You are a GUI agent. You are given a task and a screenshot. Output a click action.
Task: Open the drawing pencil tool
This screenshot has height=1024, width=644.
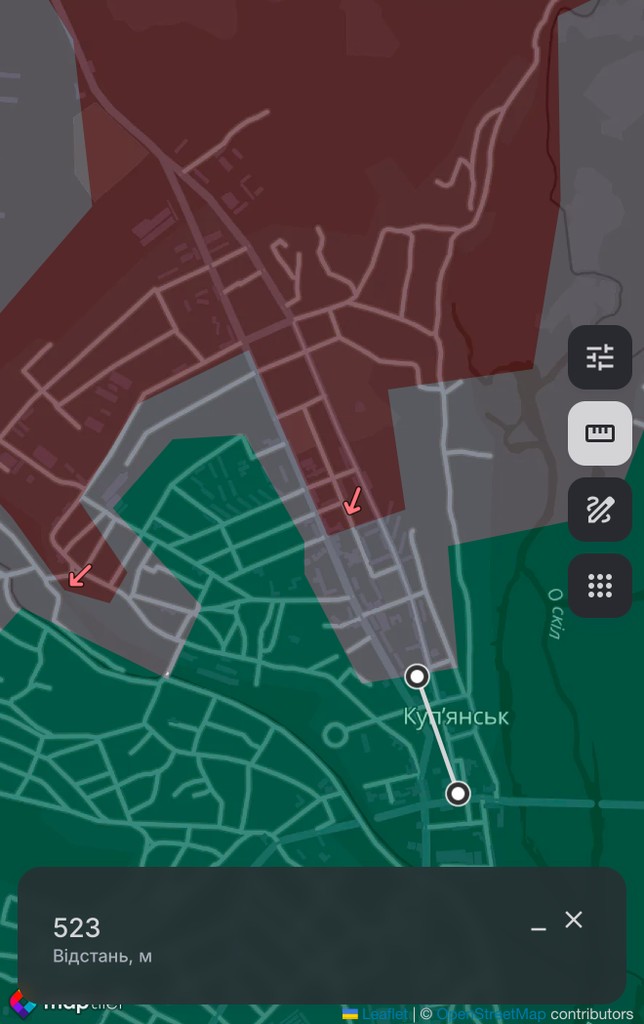[600, 510]
